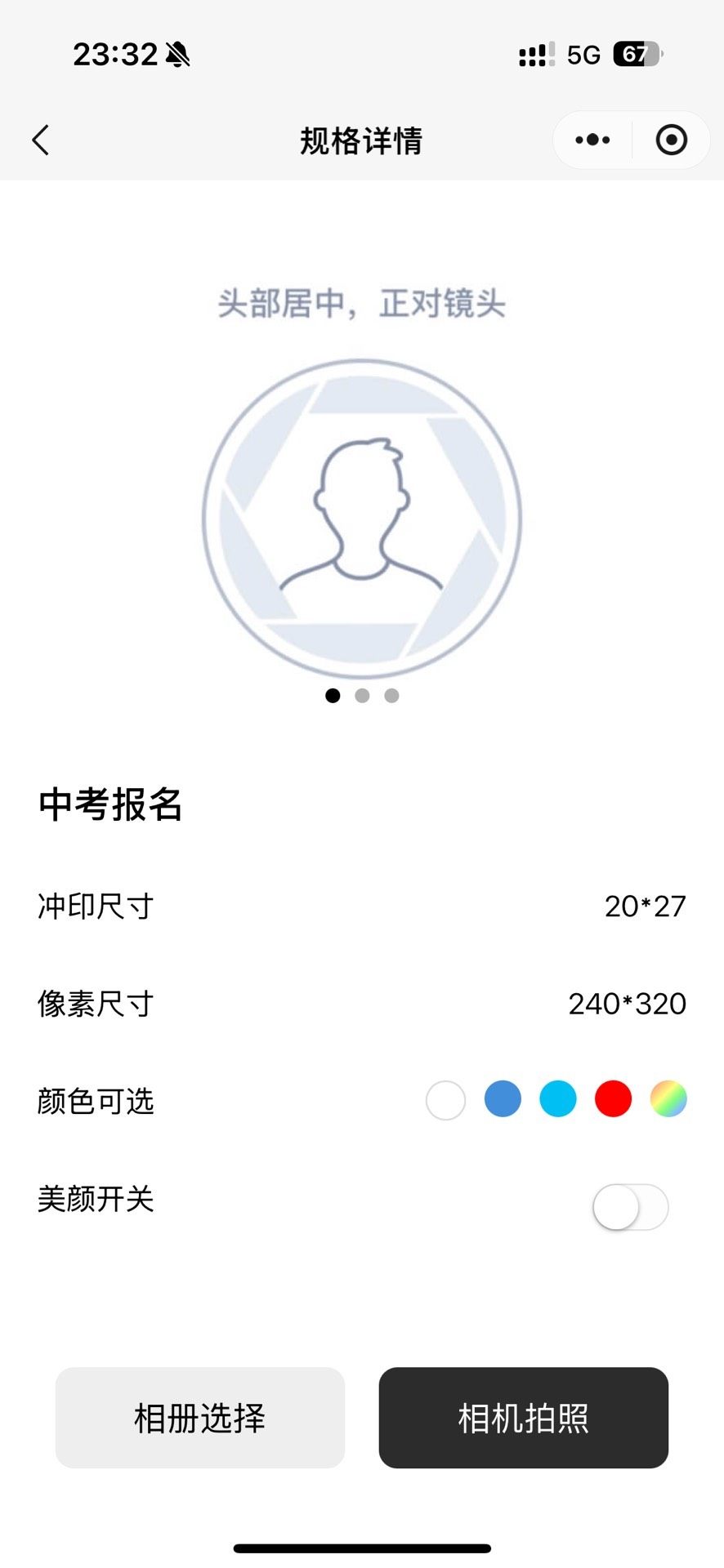This screenshot has height=1568, width=724.
Task: Select the red background color
Action: [x=613, y=1098]
